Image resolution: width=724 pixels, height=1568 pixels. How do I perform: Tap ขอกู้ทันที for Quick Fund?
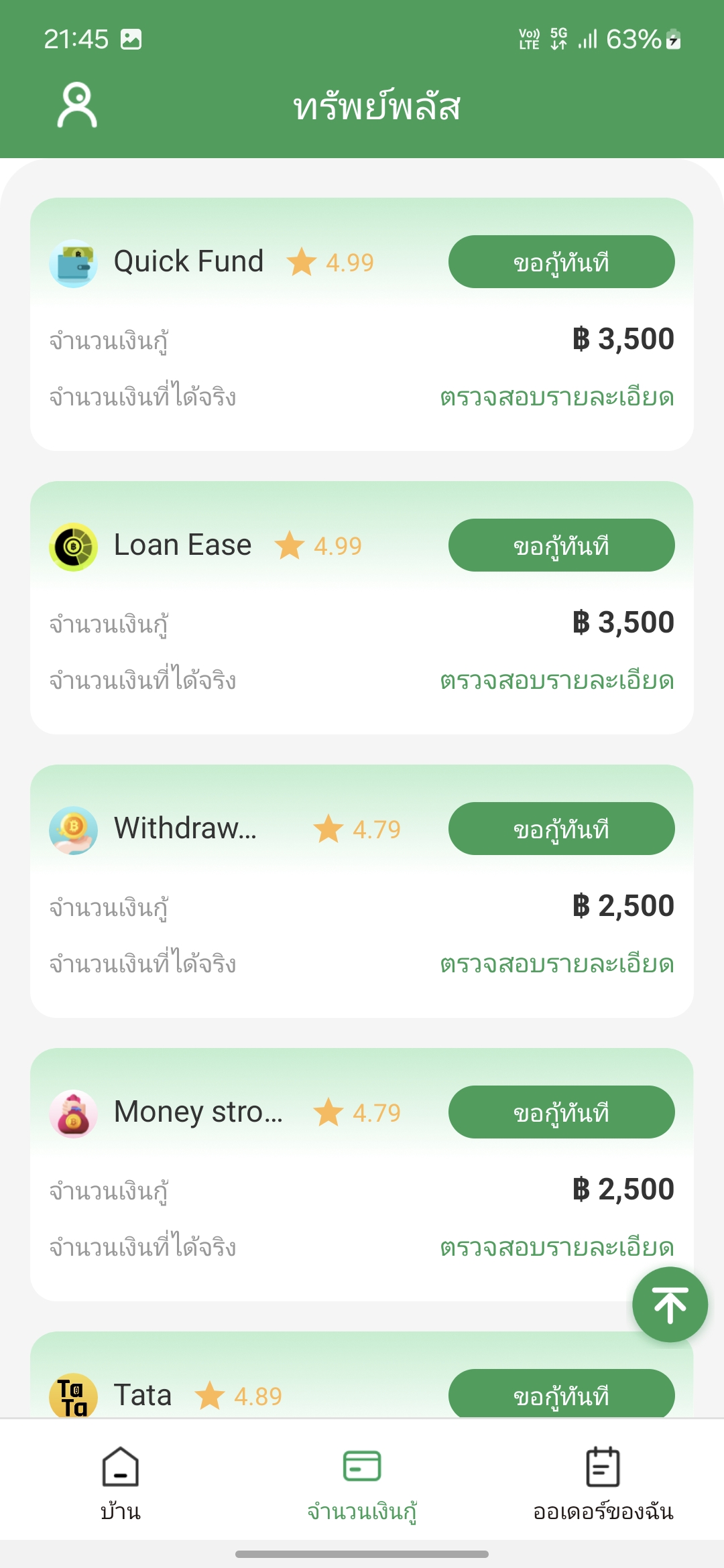[x=561, y=262]
